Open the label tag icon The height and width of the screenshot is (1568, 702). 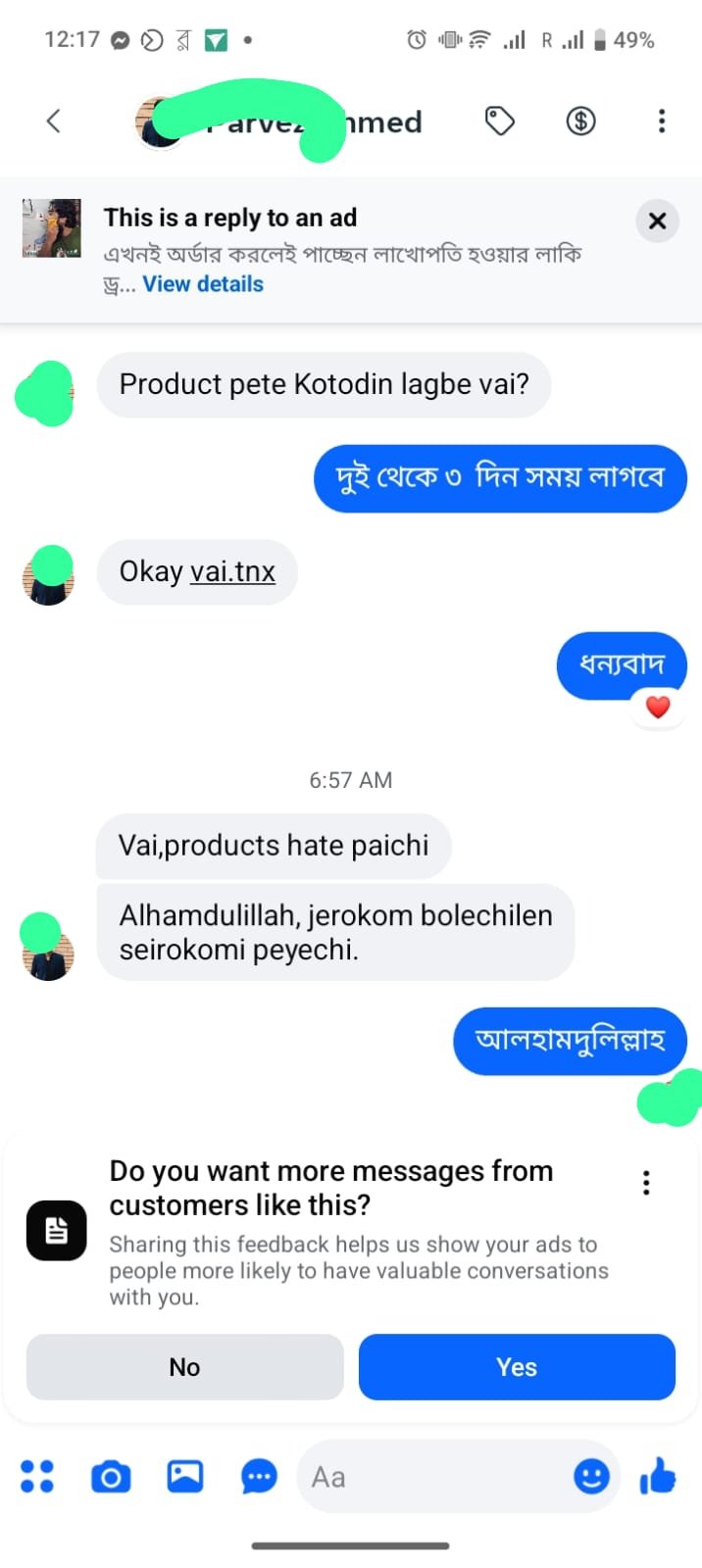click(500, 122)
